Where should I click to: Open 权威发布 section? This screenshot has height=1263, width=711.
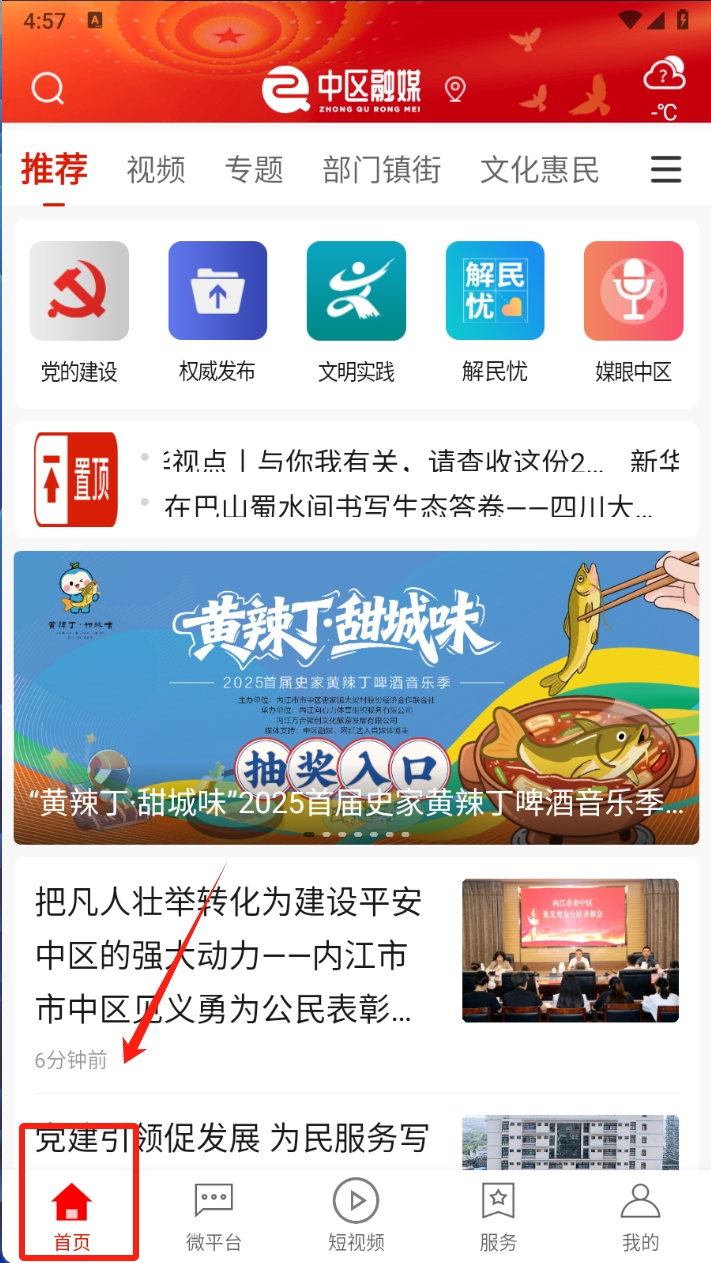[x=217, y=311]
